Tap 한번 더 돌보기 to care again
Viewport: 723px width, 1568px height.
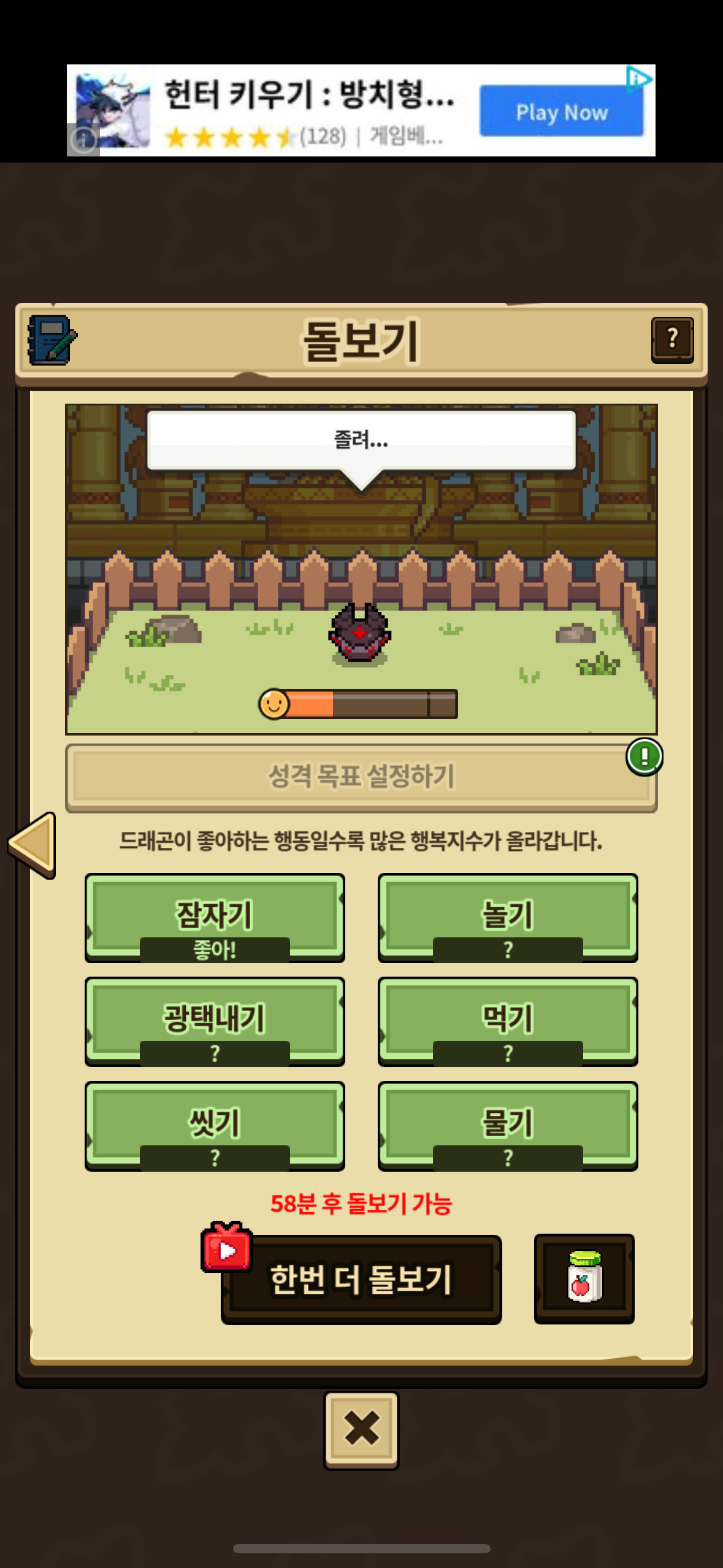pos(361,1279)
